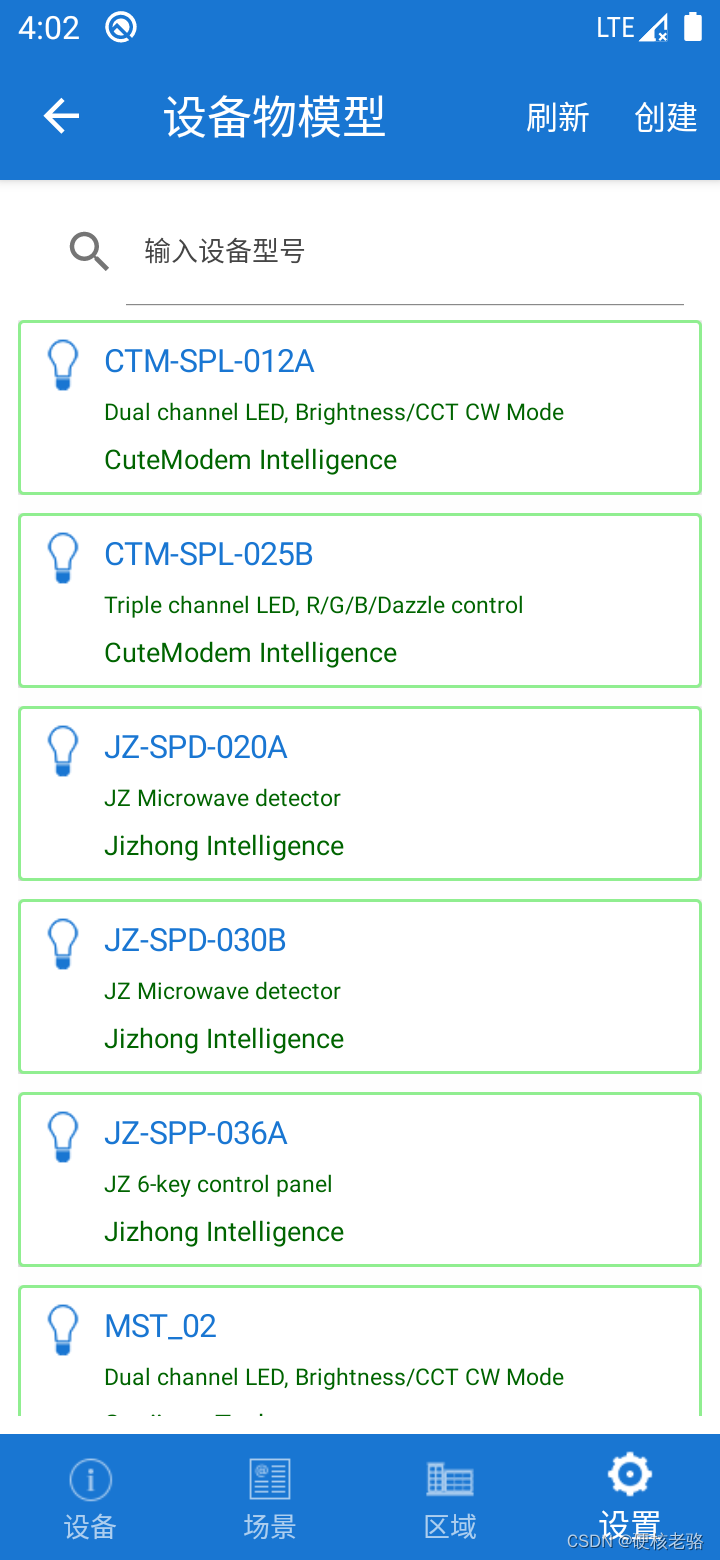Select the JZ-SPD-030B card
This screenshot has height=1560, width=720.
(360, 986)
